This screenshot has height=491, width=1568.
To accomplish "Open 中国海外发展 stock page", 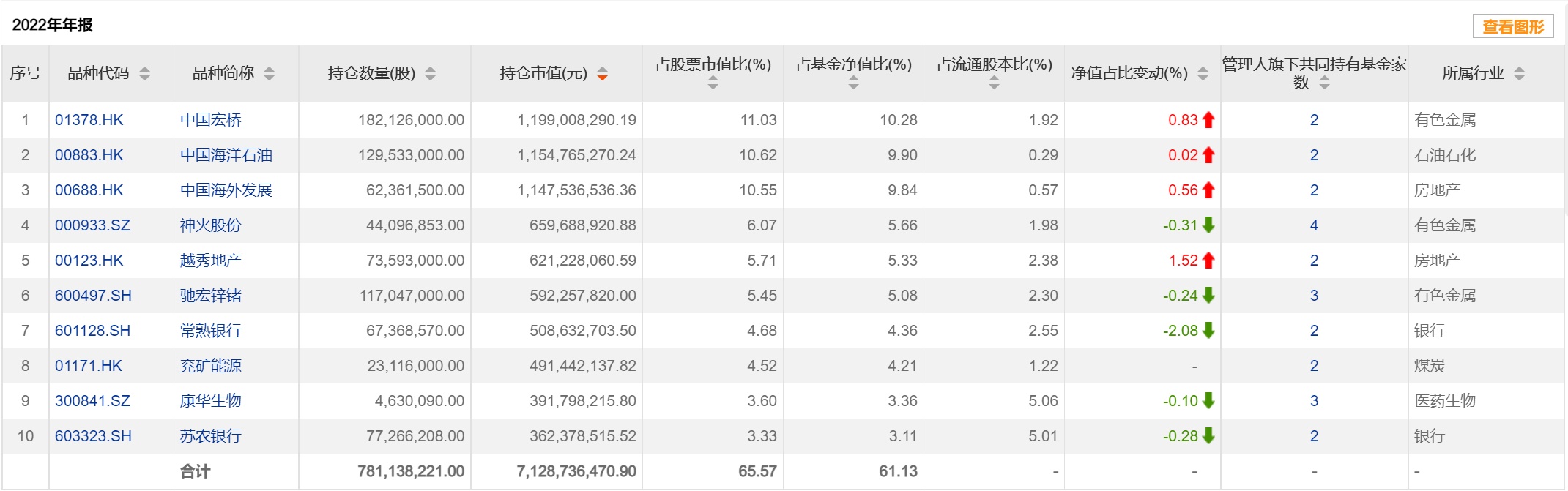I will tap(226, 190).
